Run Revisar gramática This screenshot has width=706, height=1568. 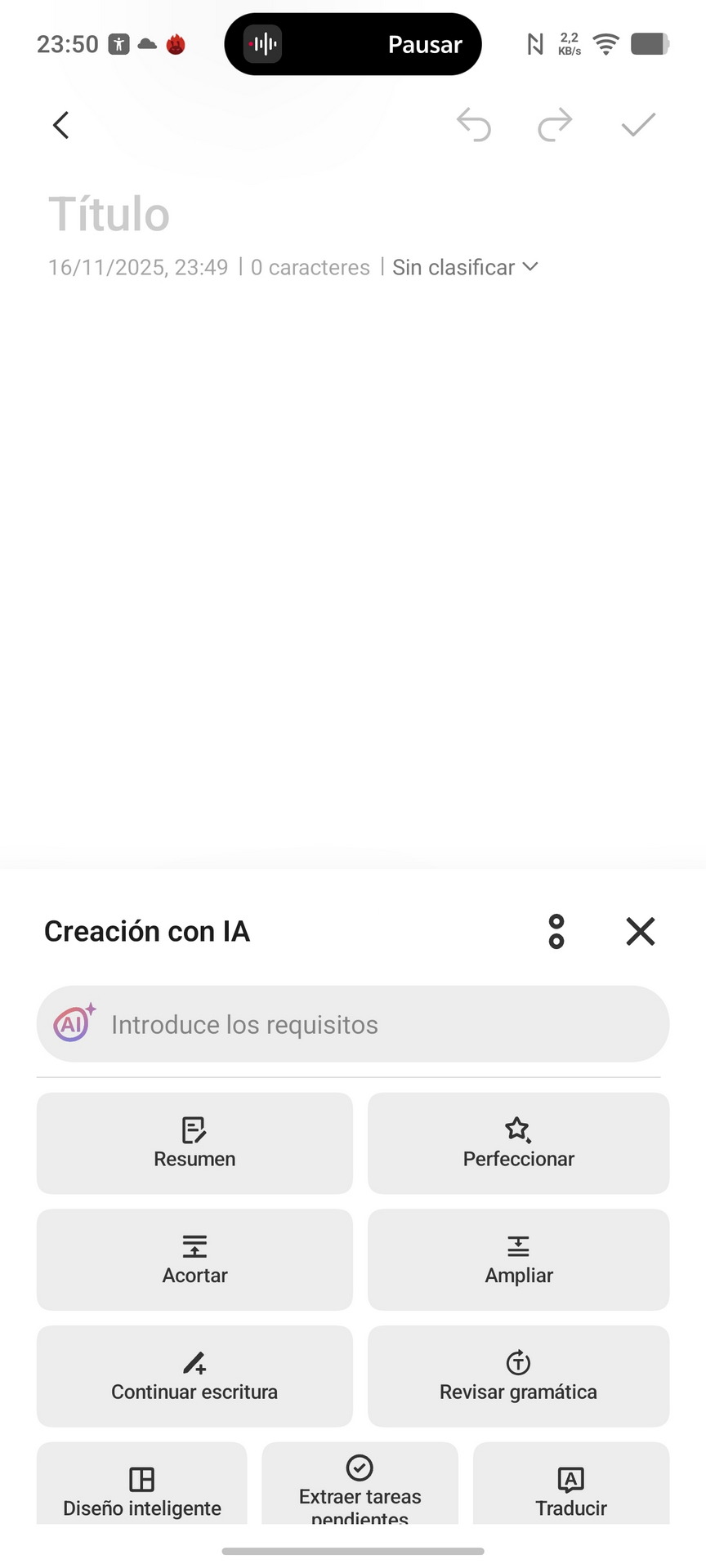click(518, 1377)
